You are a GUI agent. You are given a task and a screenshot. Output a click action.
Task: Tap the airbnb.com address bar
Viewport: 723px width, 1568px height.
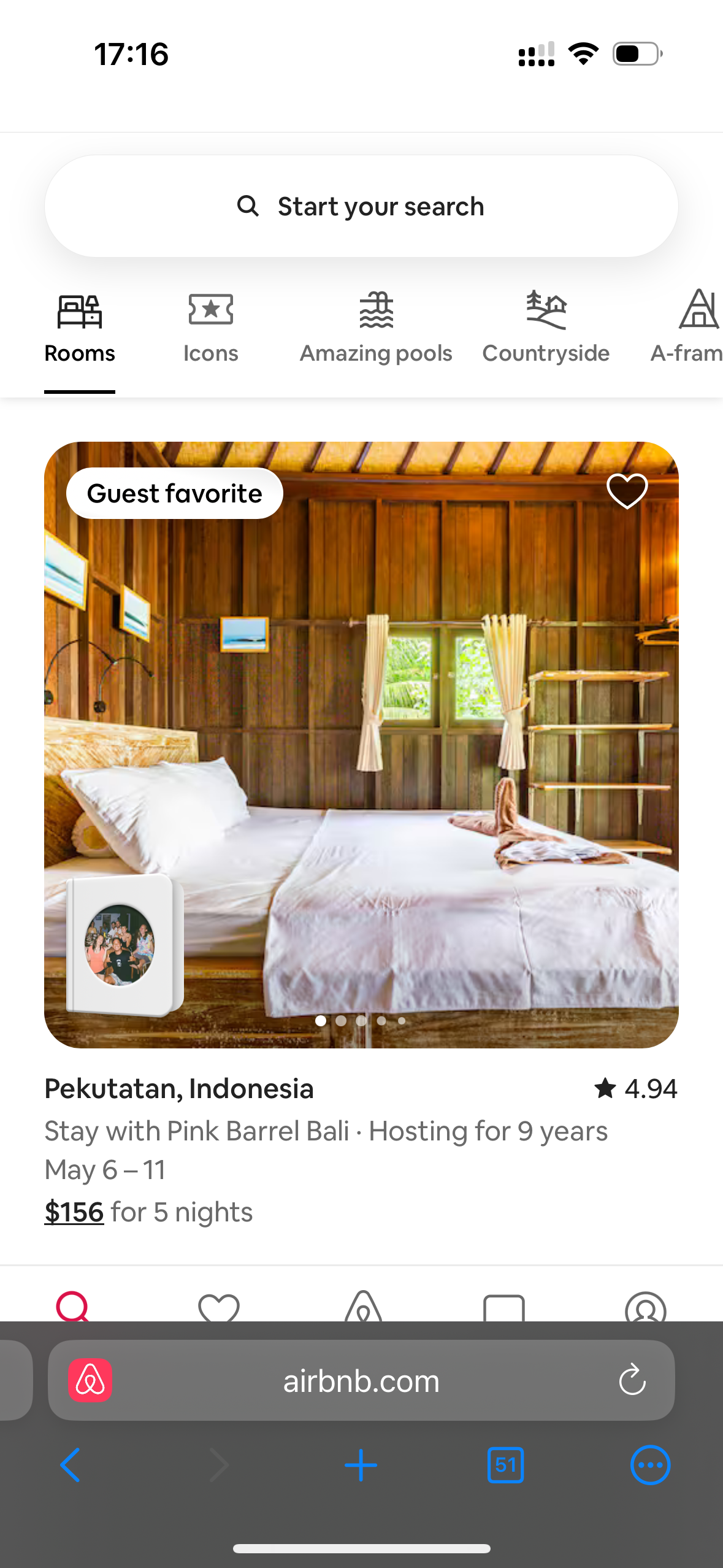click(361, 1382)
